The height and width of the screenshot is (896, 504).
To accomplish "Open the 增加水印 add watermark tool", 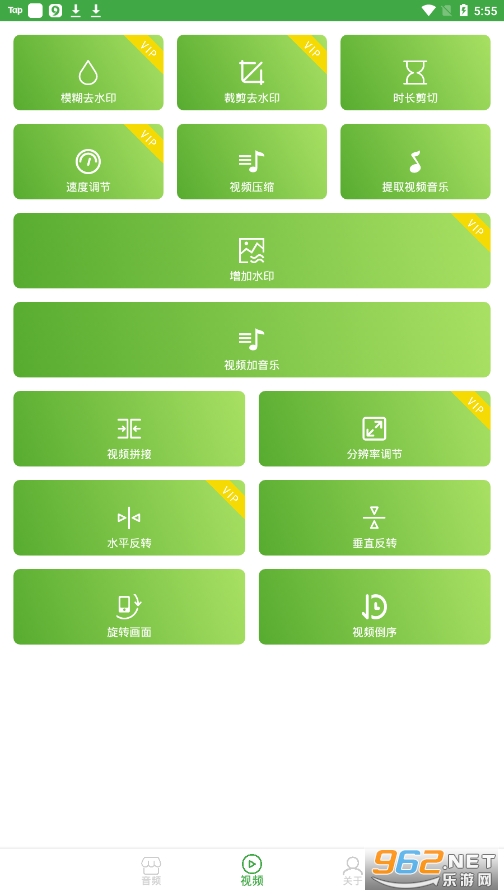I will 252,251.
